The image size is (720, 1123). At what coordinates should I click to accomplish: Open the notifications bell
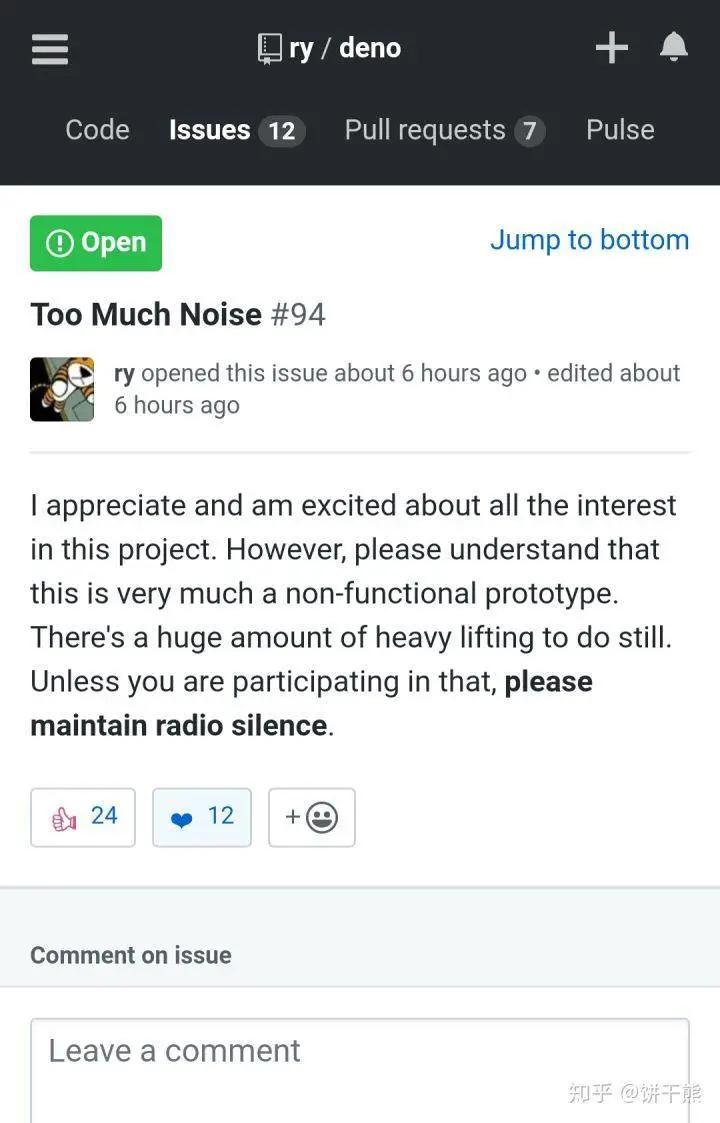click(674, 47)
